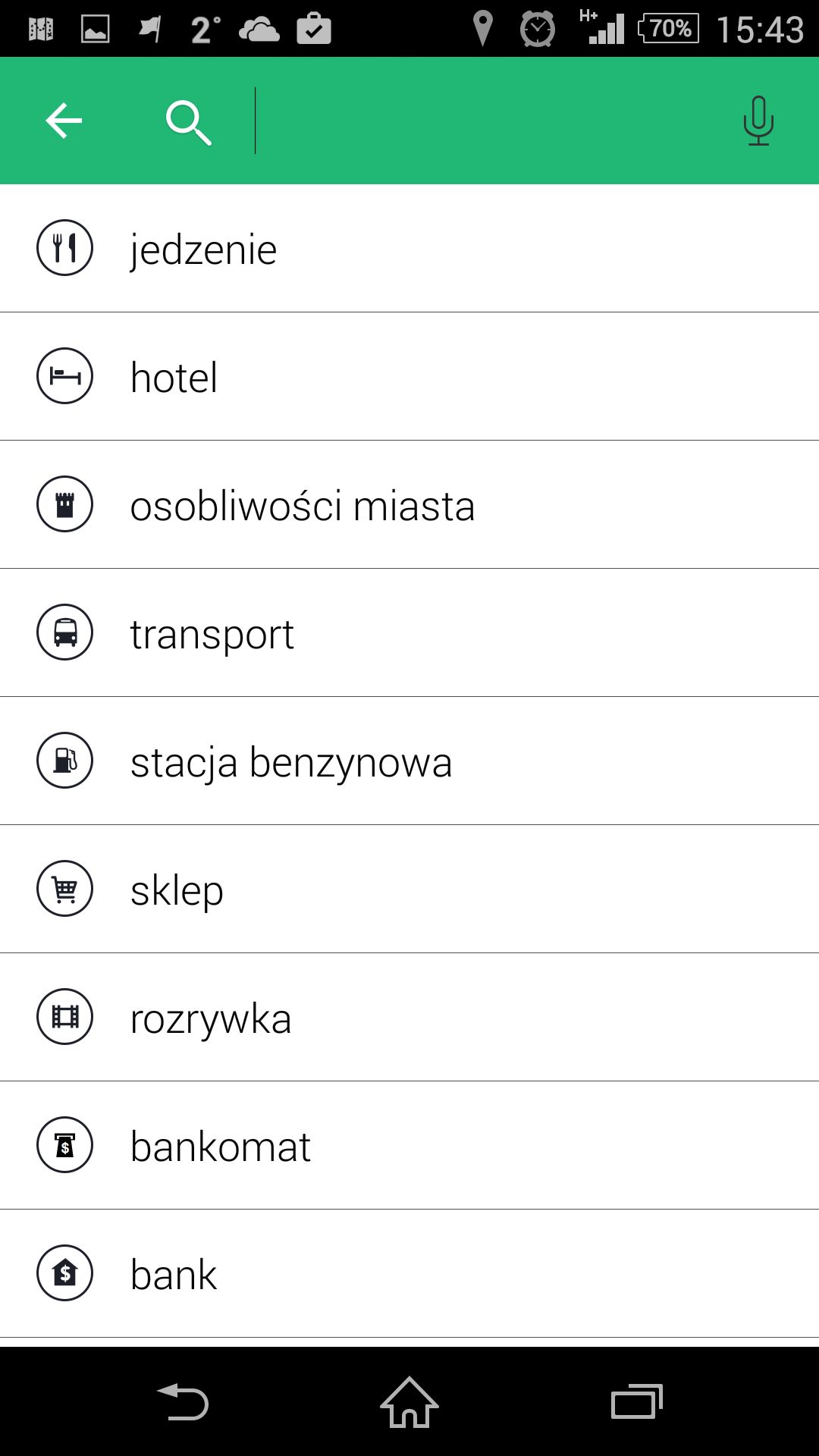This screenshot has height=1456, width=819.
Task: Tap the system home button
Action: pos(409,1402)
